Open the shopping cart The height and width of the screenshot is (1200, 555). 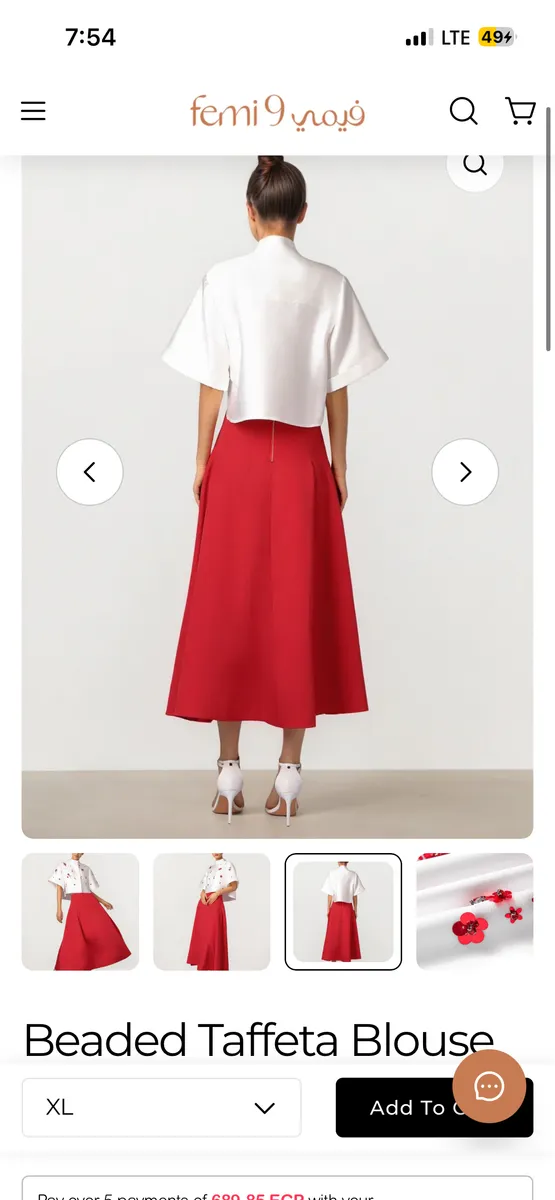[520, 111]
